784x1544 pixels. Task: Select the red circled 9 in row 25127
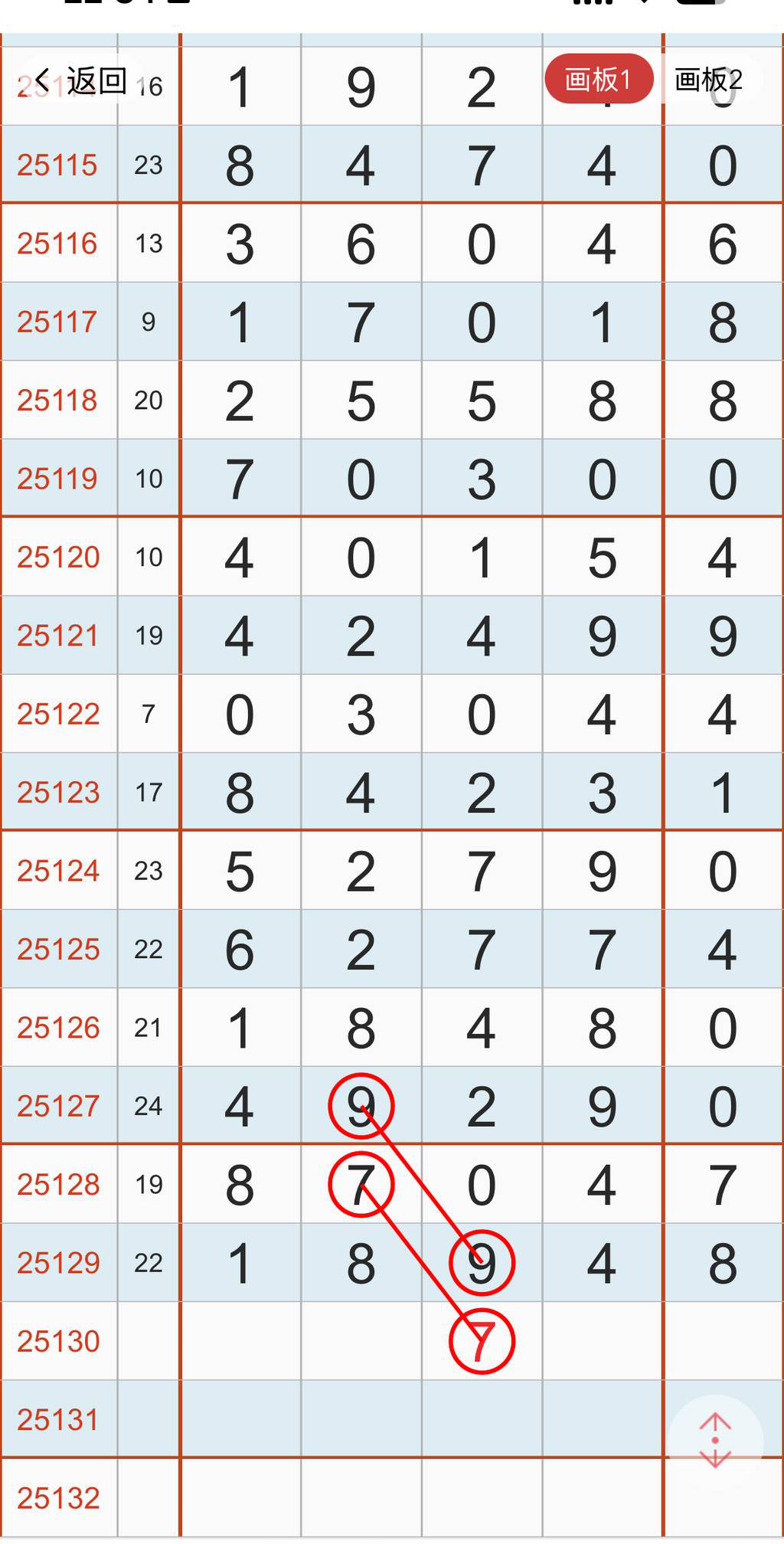click(x=361, y=1105)
